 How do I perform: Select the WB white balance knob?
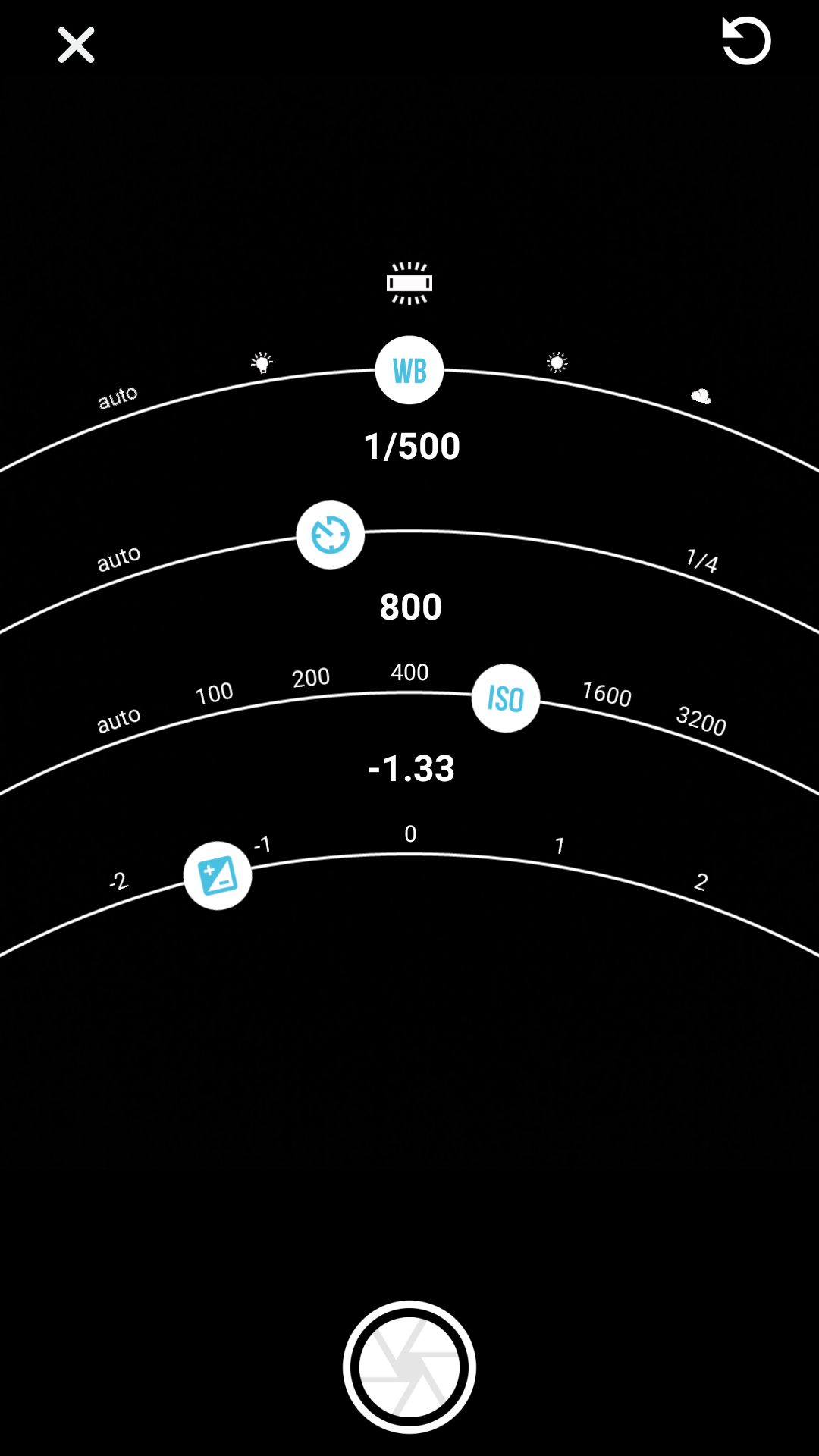pos(409,370)
